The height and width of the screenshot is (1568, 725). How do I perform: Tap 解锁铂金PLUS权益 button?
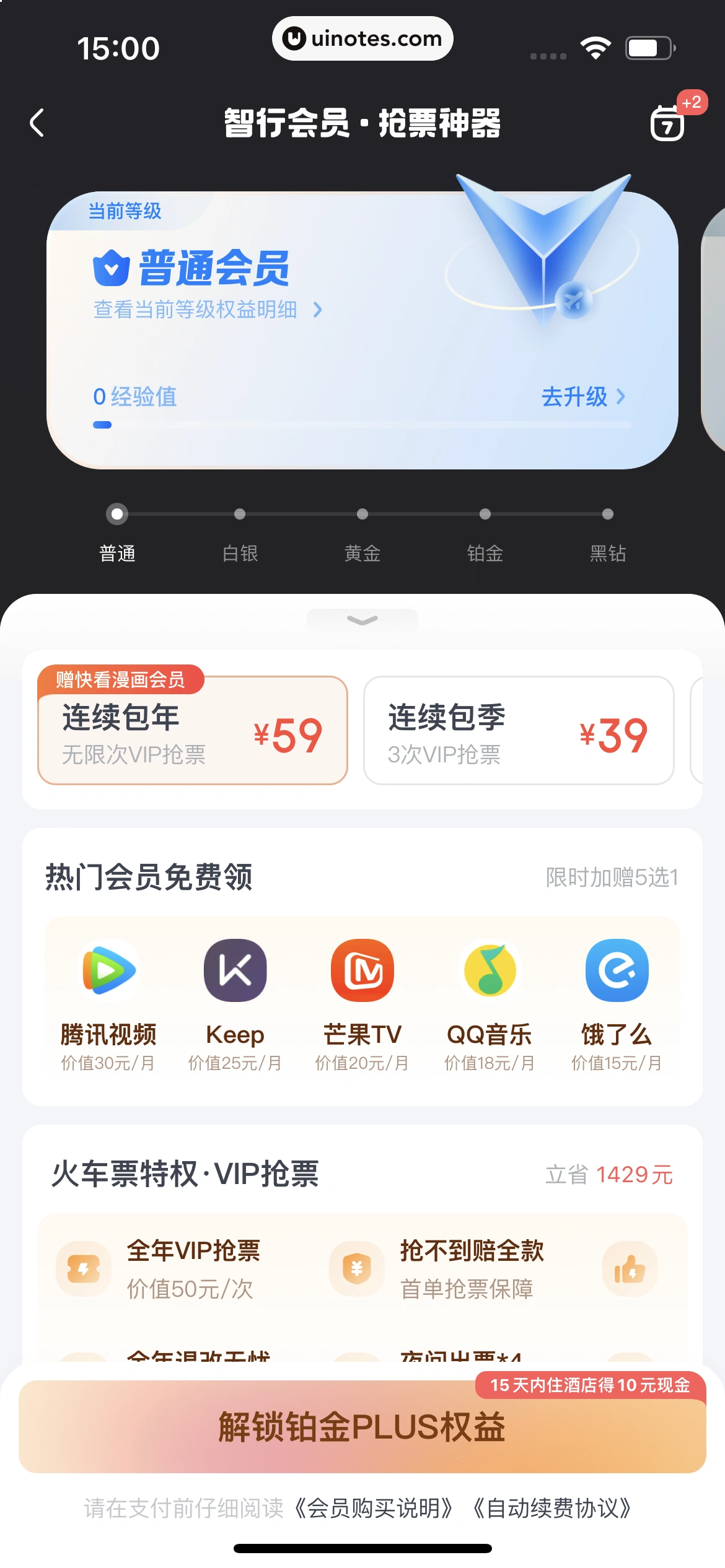(362, 1427)
